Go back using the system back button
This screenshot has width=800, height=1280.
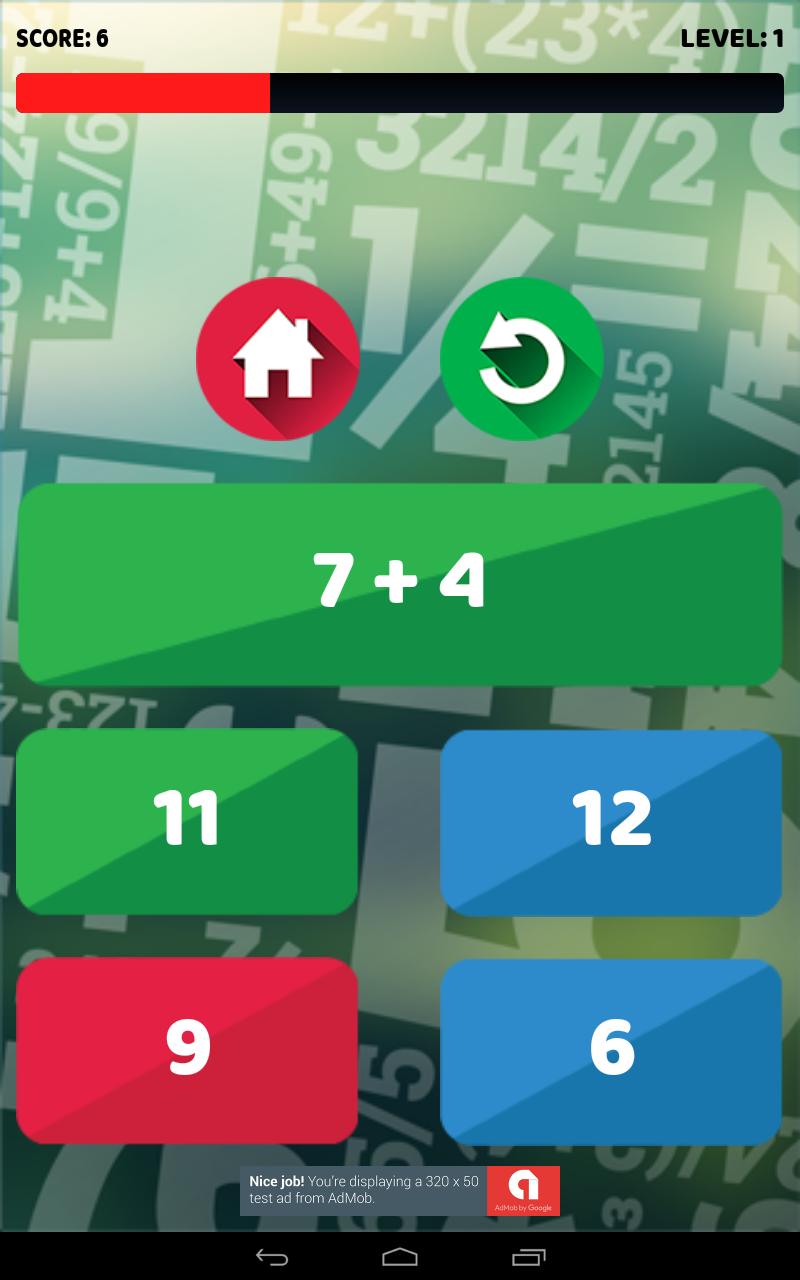point(272,1257)
